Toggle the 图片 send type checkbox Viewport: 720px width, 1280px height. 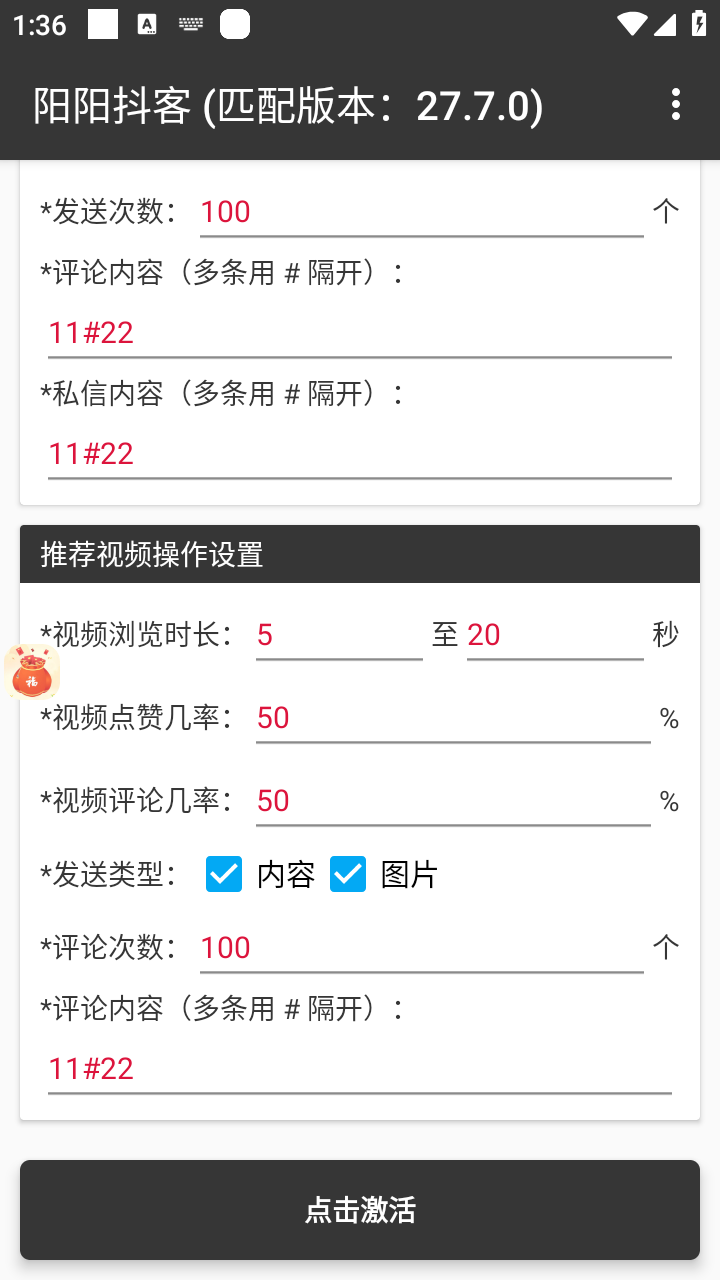(348, 874)
